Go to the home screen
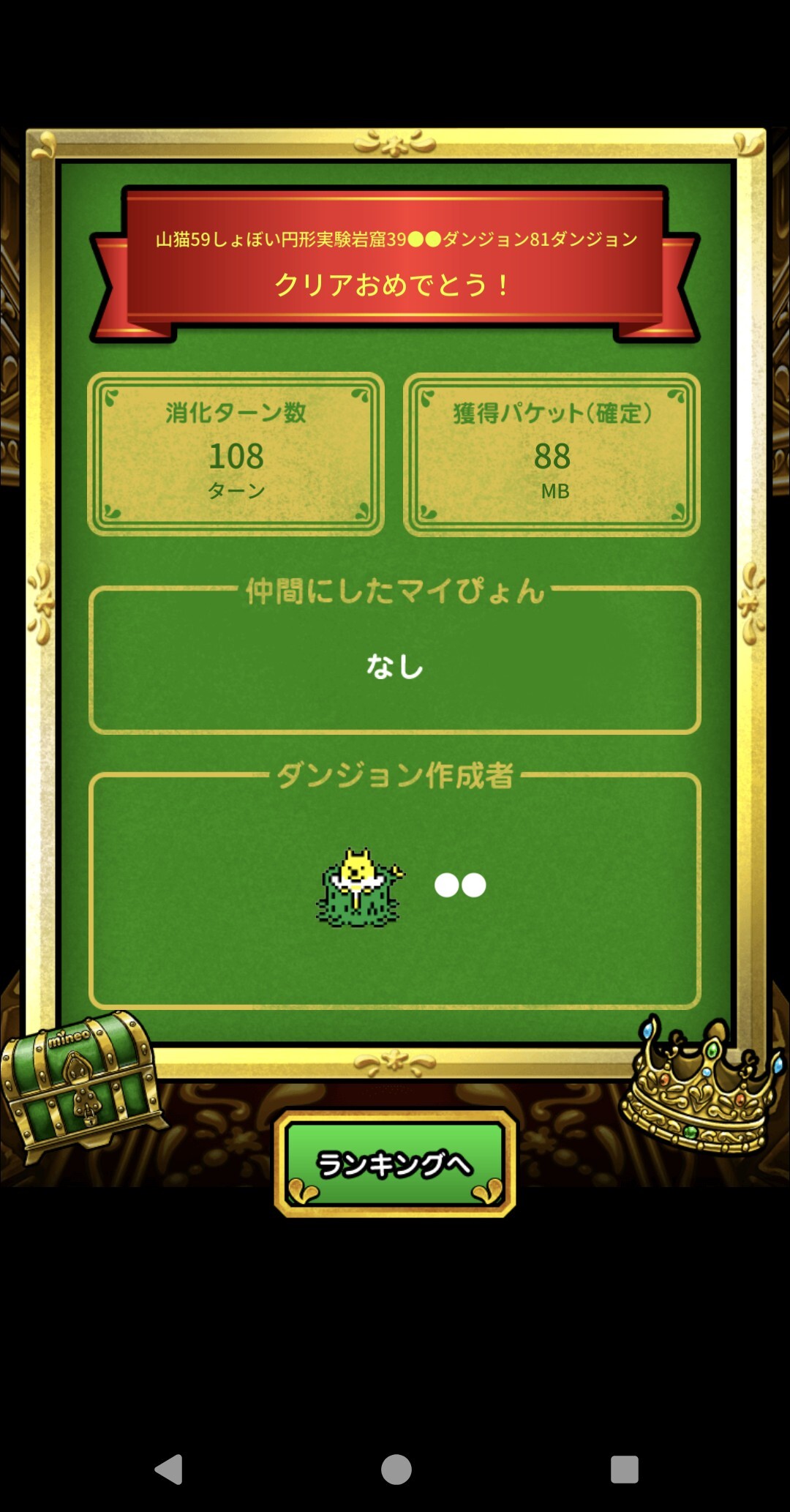The width and height of the screenshot is (790, 1512). (x=396, y=1468)
